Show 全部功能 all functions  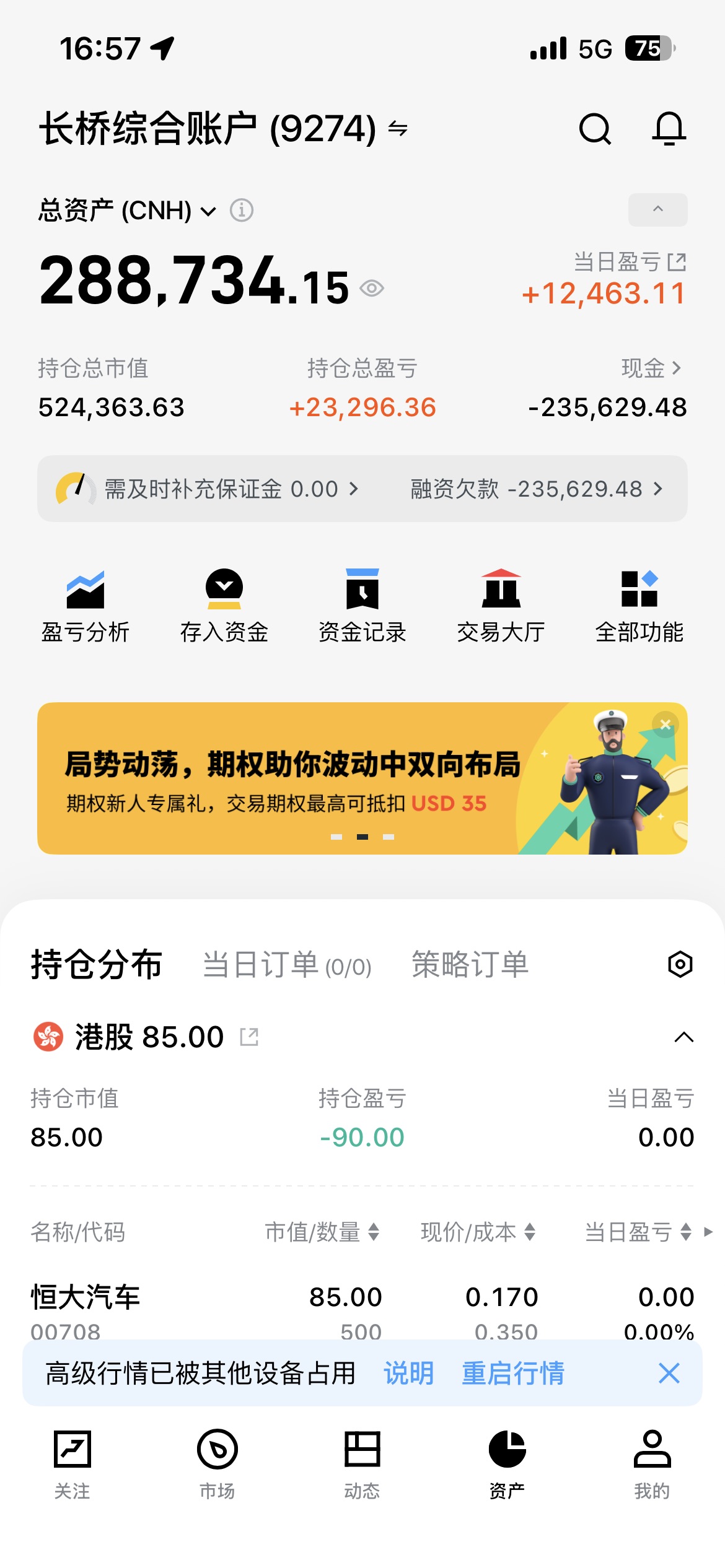tap(639, 607)
